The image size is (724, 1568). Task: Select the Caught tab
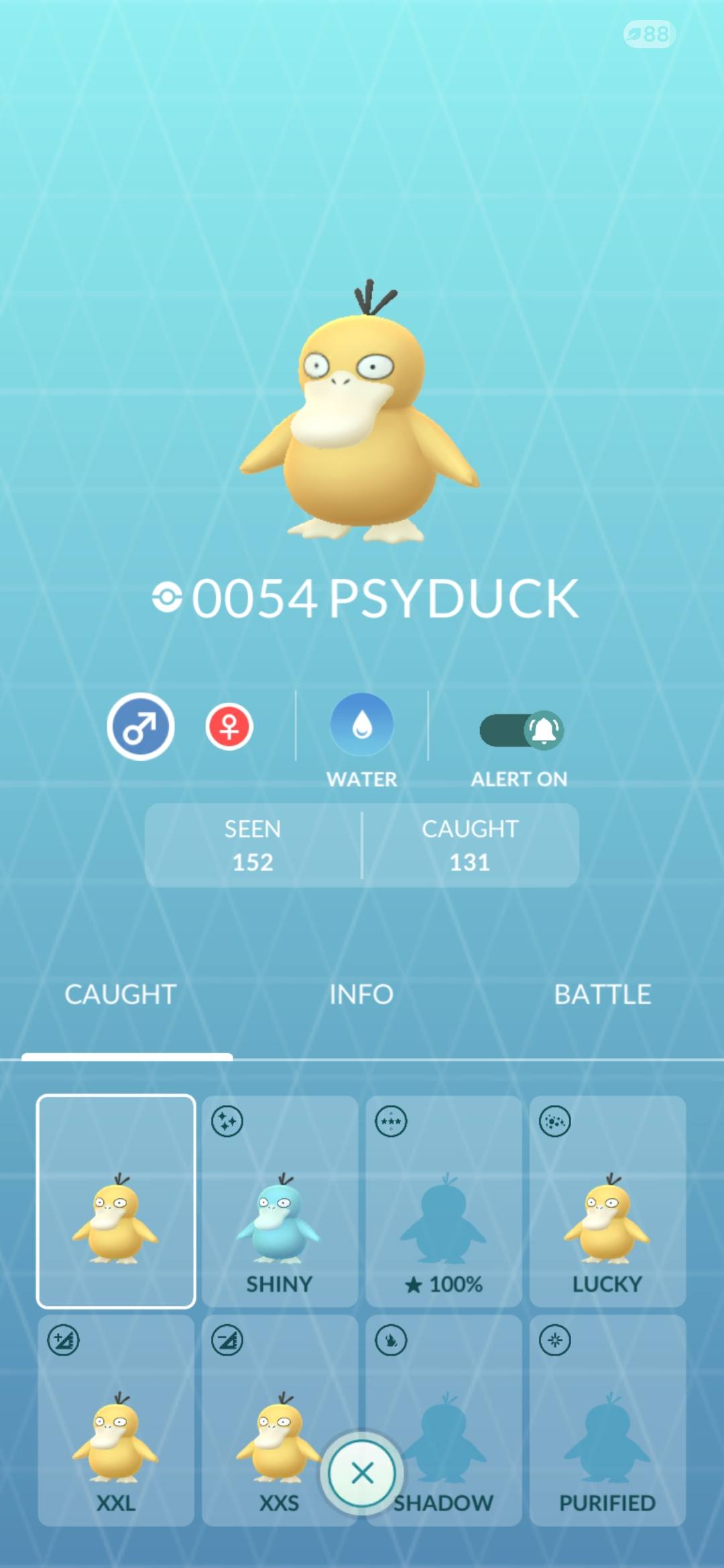point(121,994)
